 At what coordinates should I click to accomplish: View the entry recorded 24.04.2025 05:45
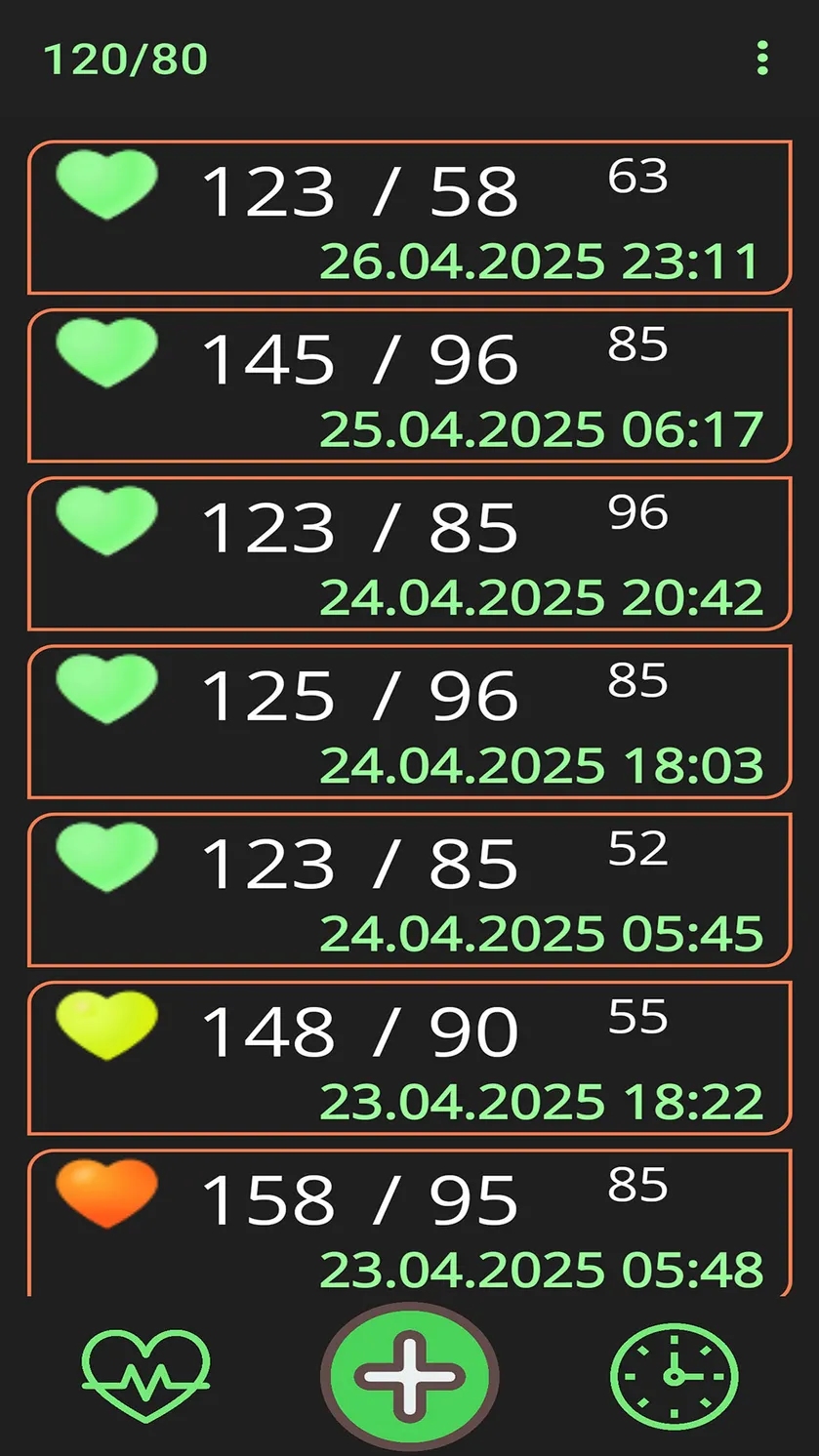(x=410, y=890)
